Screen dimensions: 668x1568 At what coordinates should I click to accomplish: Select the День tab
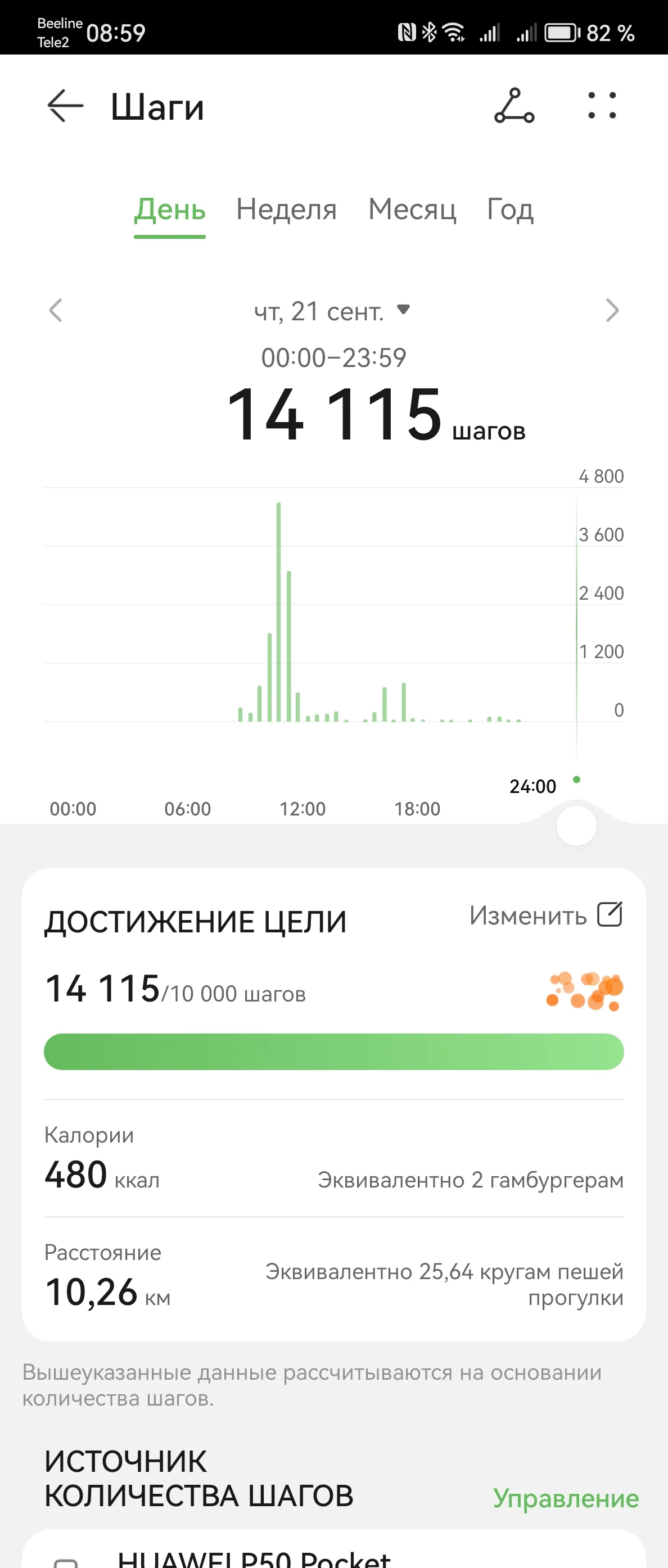coord(170,210)
